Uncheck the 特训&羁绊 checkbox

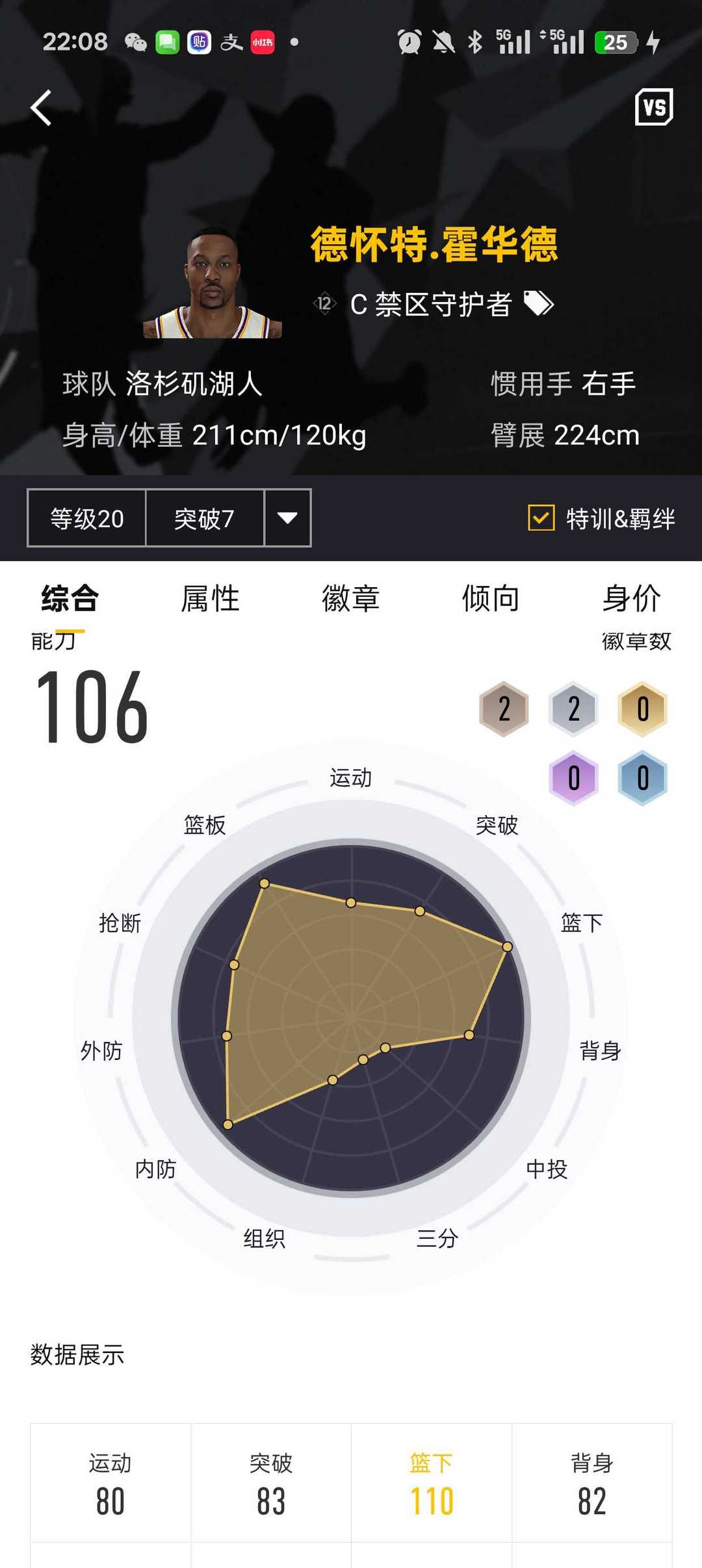coord(541,518)
